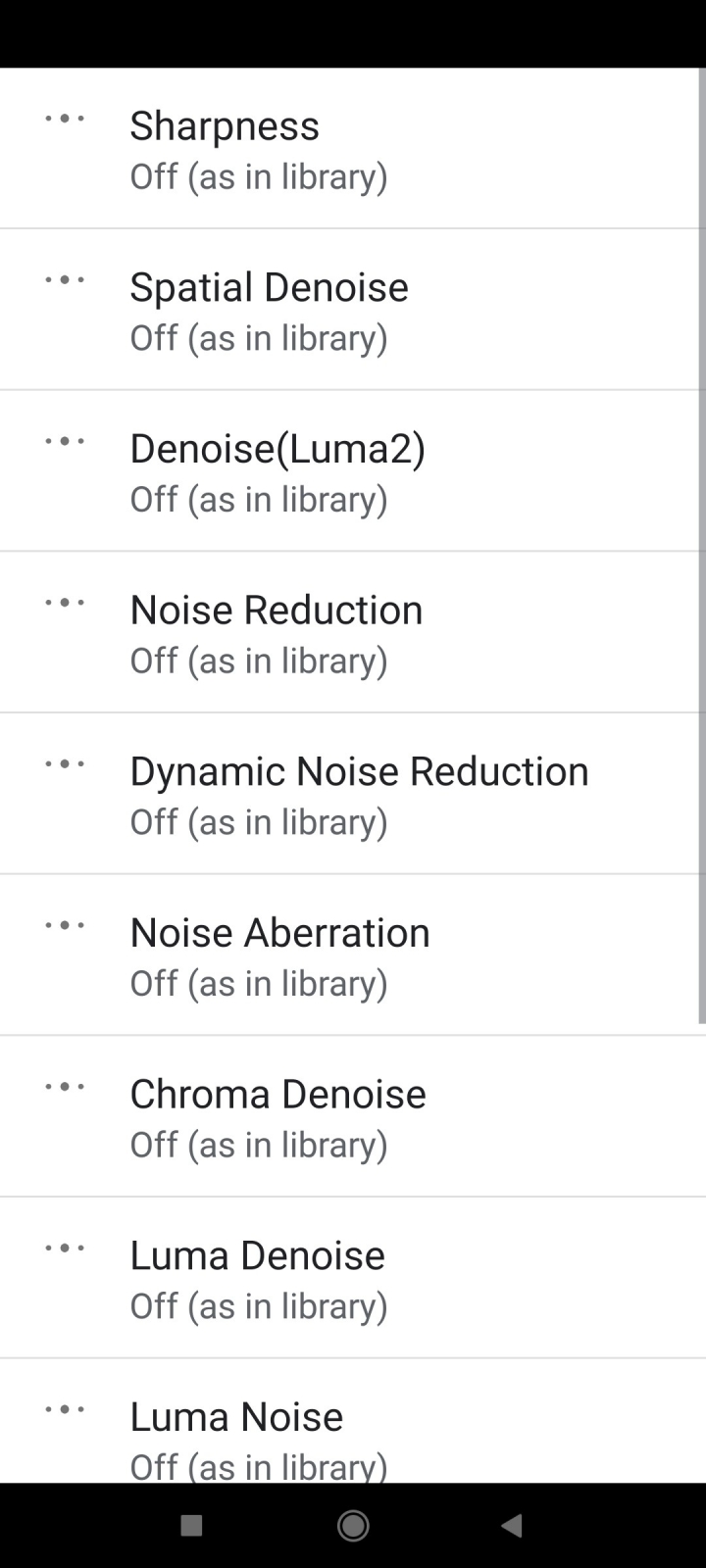Open the Chroma Denoise setting
This screenshot has height=1568, width=706.
click(353, 1116)
